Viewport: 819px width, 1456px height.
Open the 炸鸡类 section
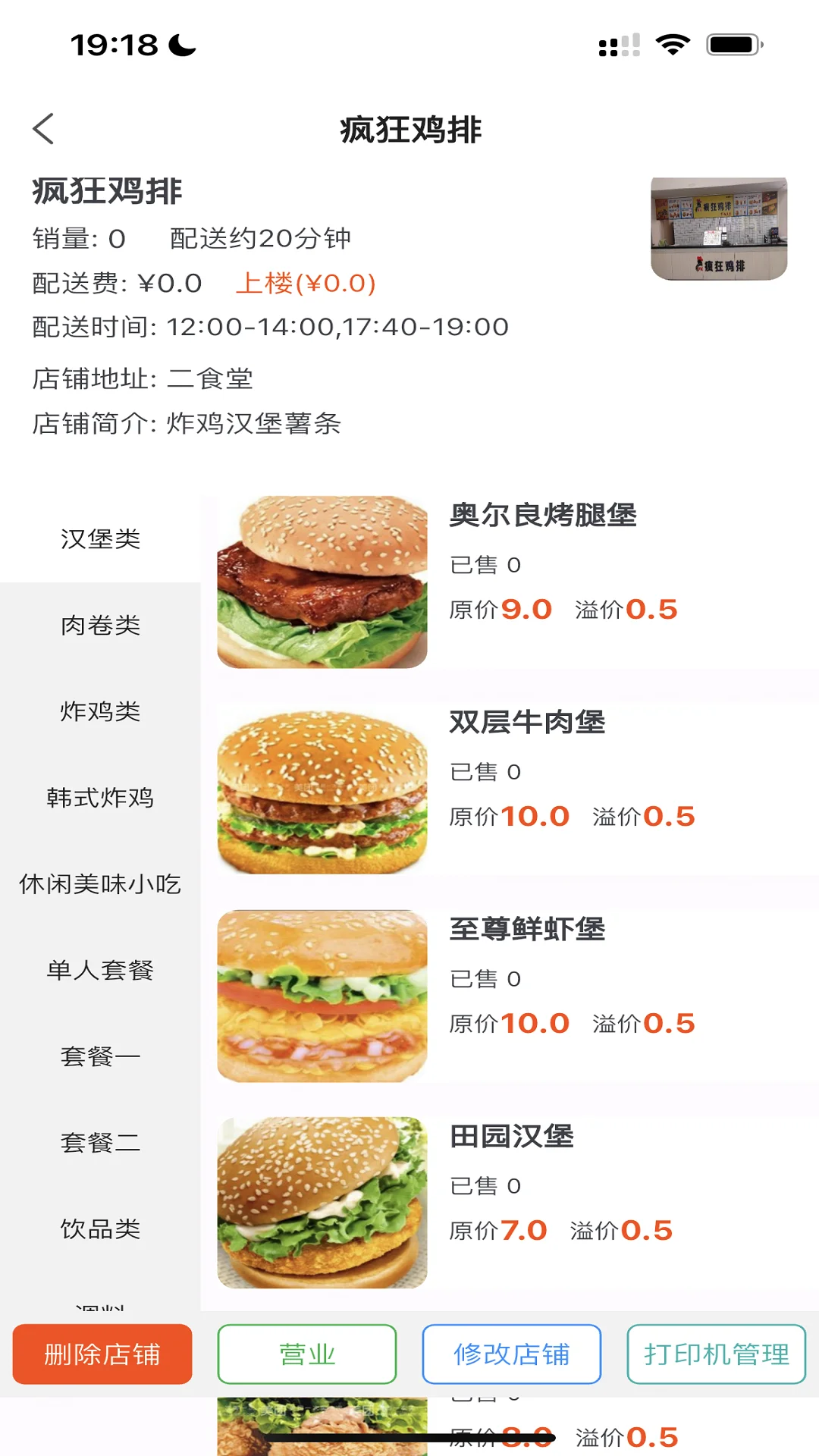point(99,711)
